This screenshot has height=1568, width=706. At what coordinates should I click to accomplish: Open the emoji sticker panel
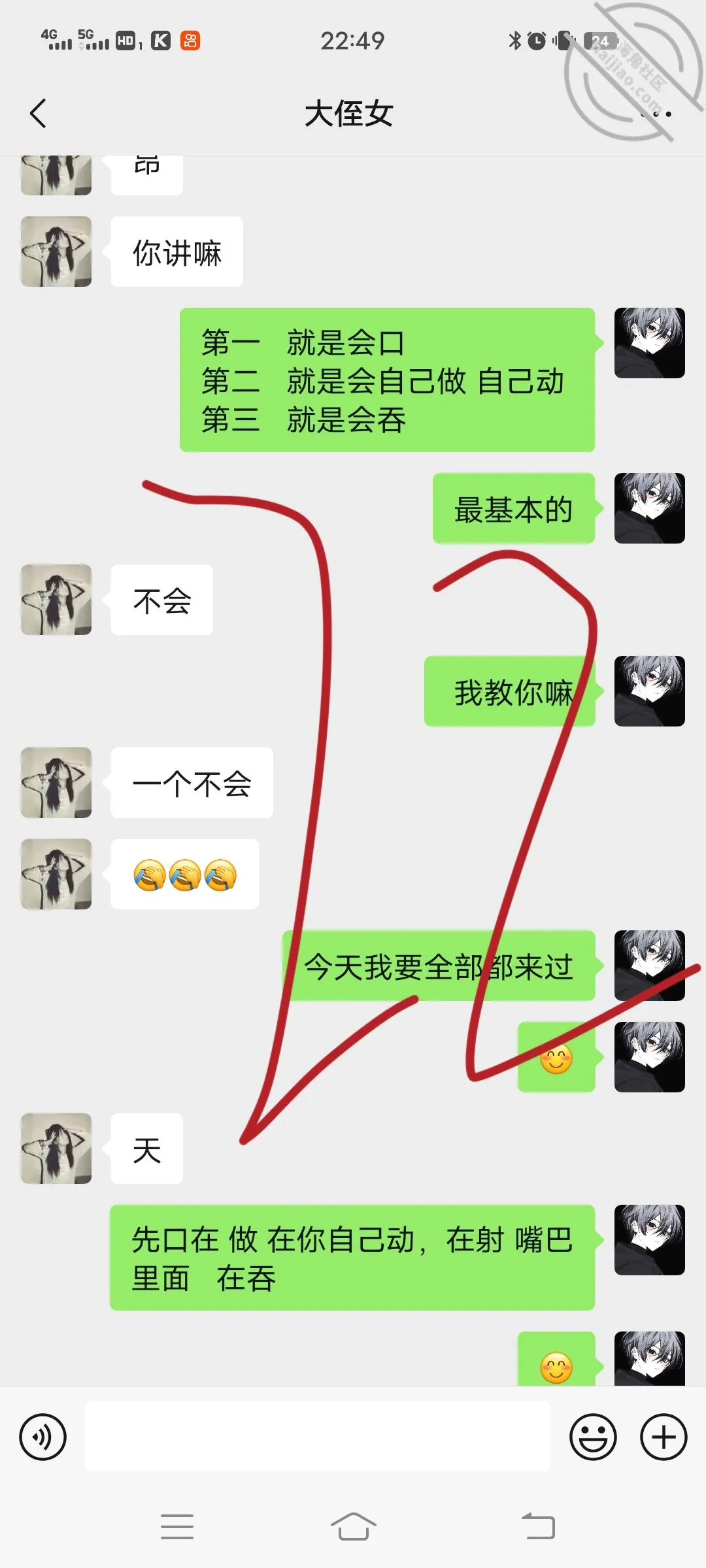pyautogui.click(x=593, y=1437)
